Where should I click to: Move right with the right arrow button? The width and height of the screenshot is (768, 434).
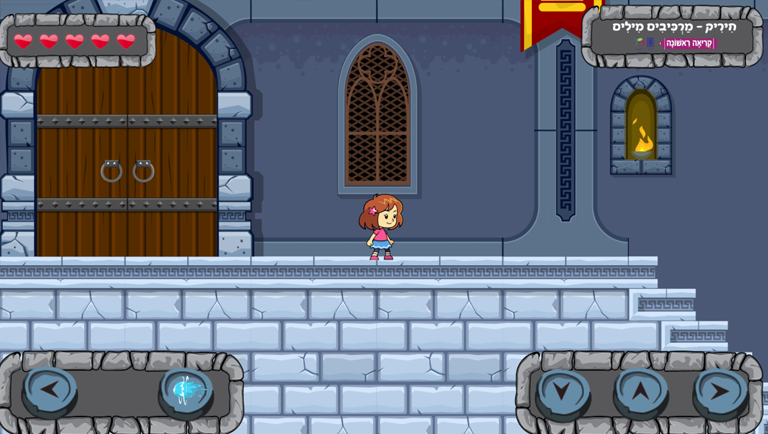coord(719,391)
